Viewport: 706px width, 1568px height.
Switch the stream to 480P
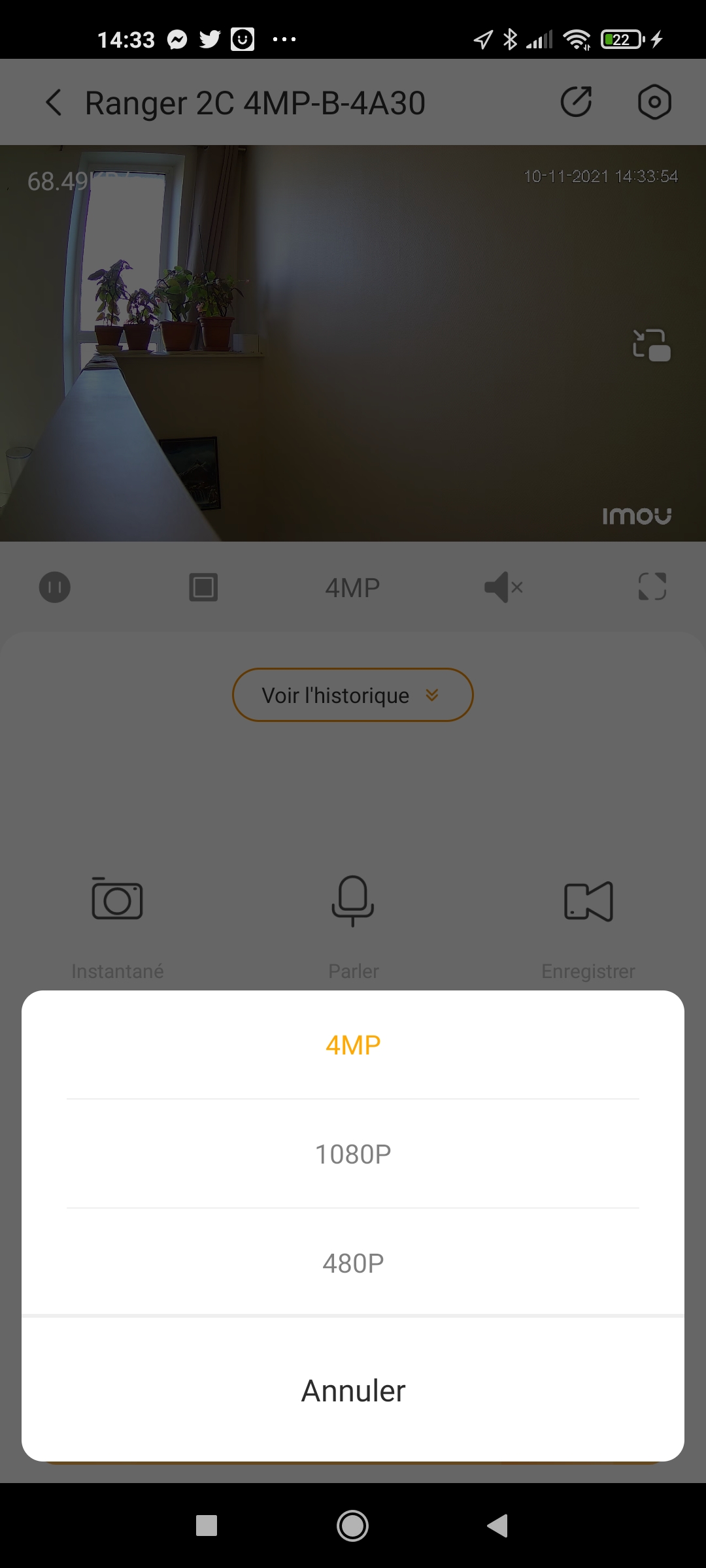(x=353, y=1263)
